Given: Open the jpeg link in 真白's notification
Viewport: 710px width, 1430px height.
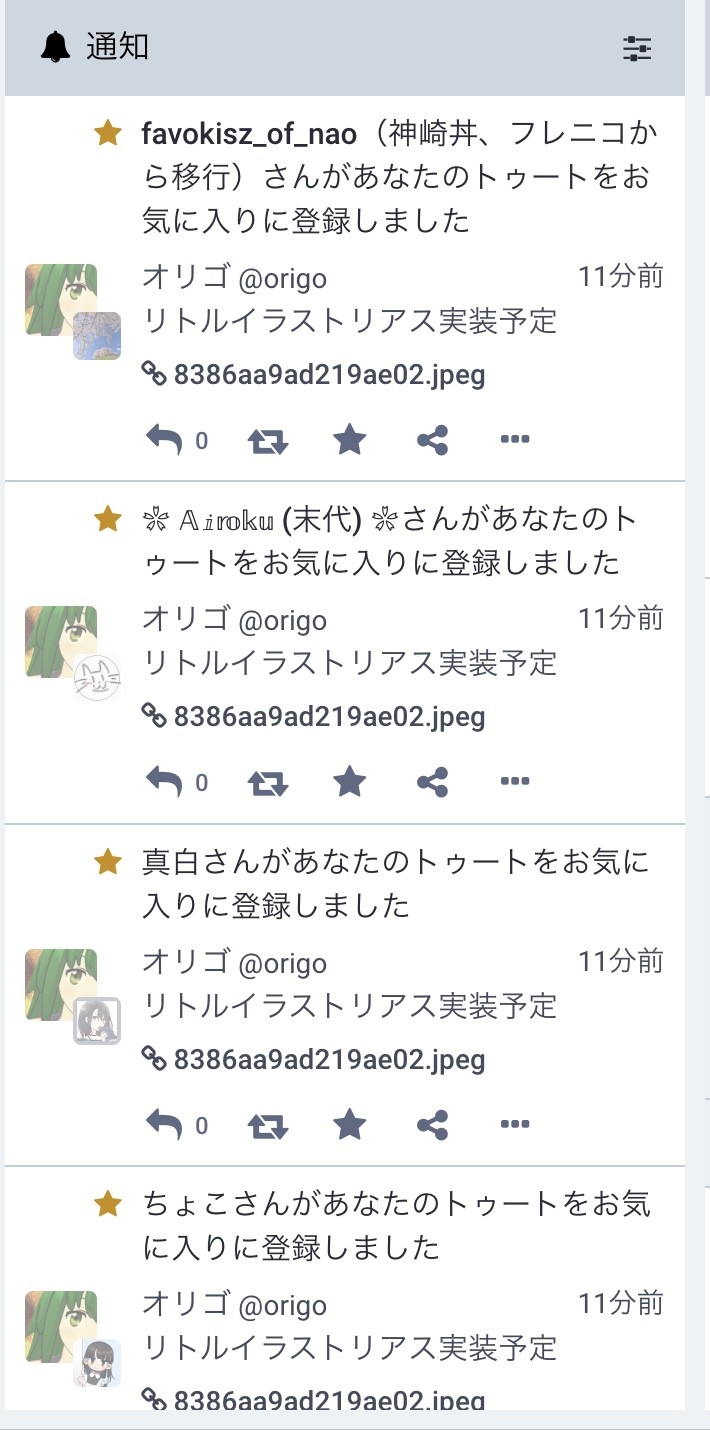Looking at the screenshot, I should pyautogui.click(x=314, y=1059).
